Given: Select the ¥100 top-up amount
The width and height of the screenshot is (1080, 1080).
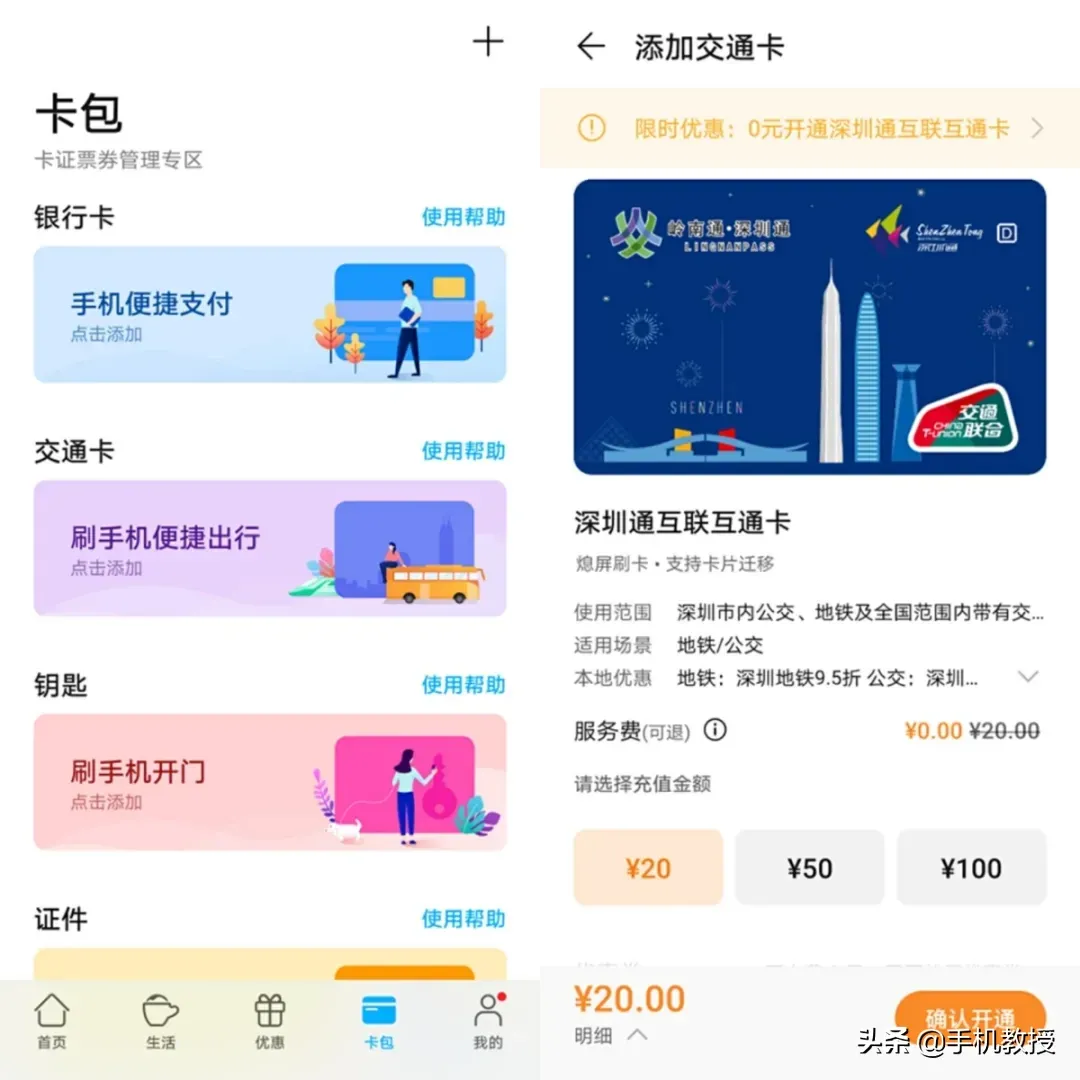Looking at the screenshot, I should (x=970, y=868).
